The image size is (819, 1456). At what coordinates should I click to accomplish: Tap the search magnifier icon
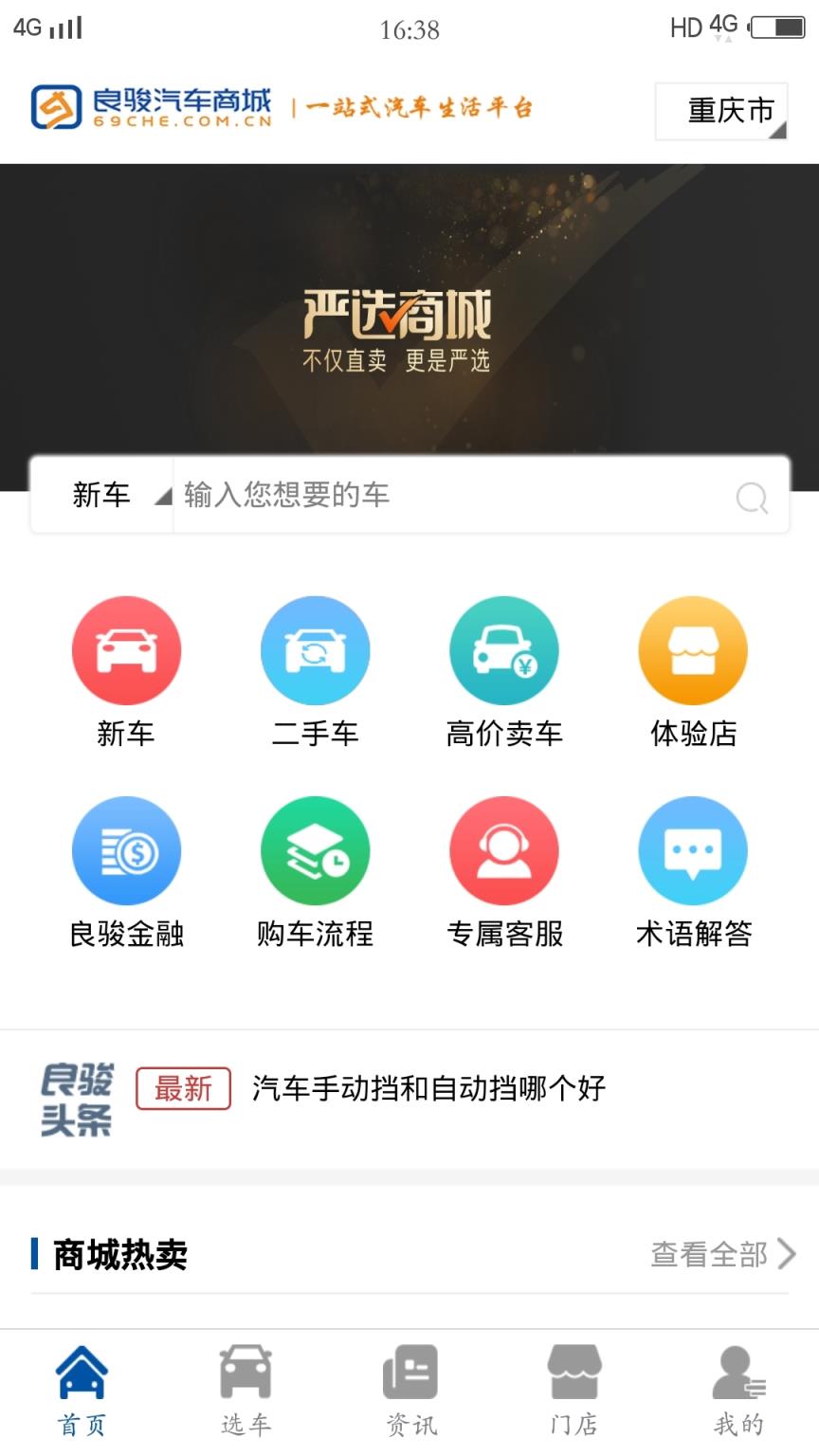click(x=751, y=495)
